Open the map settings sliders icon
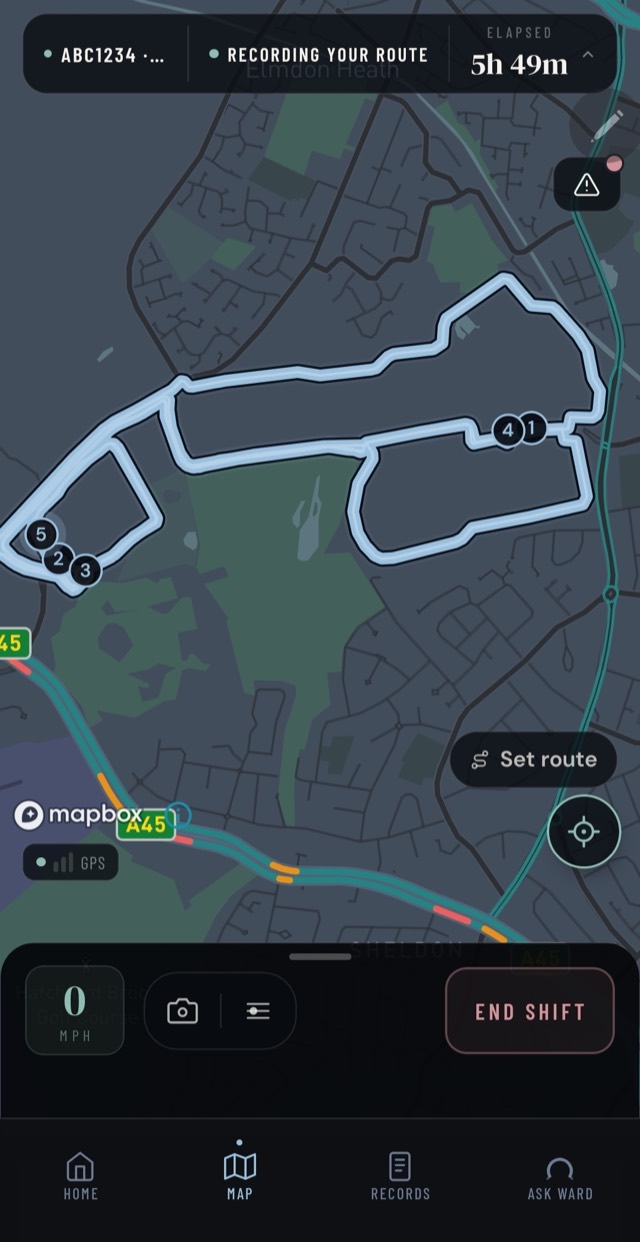640x1242 pixels. tap(258, 1012)
